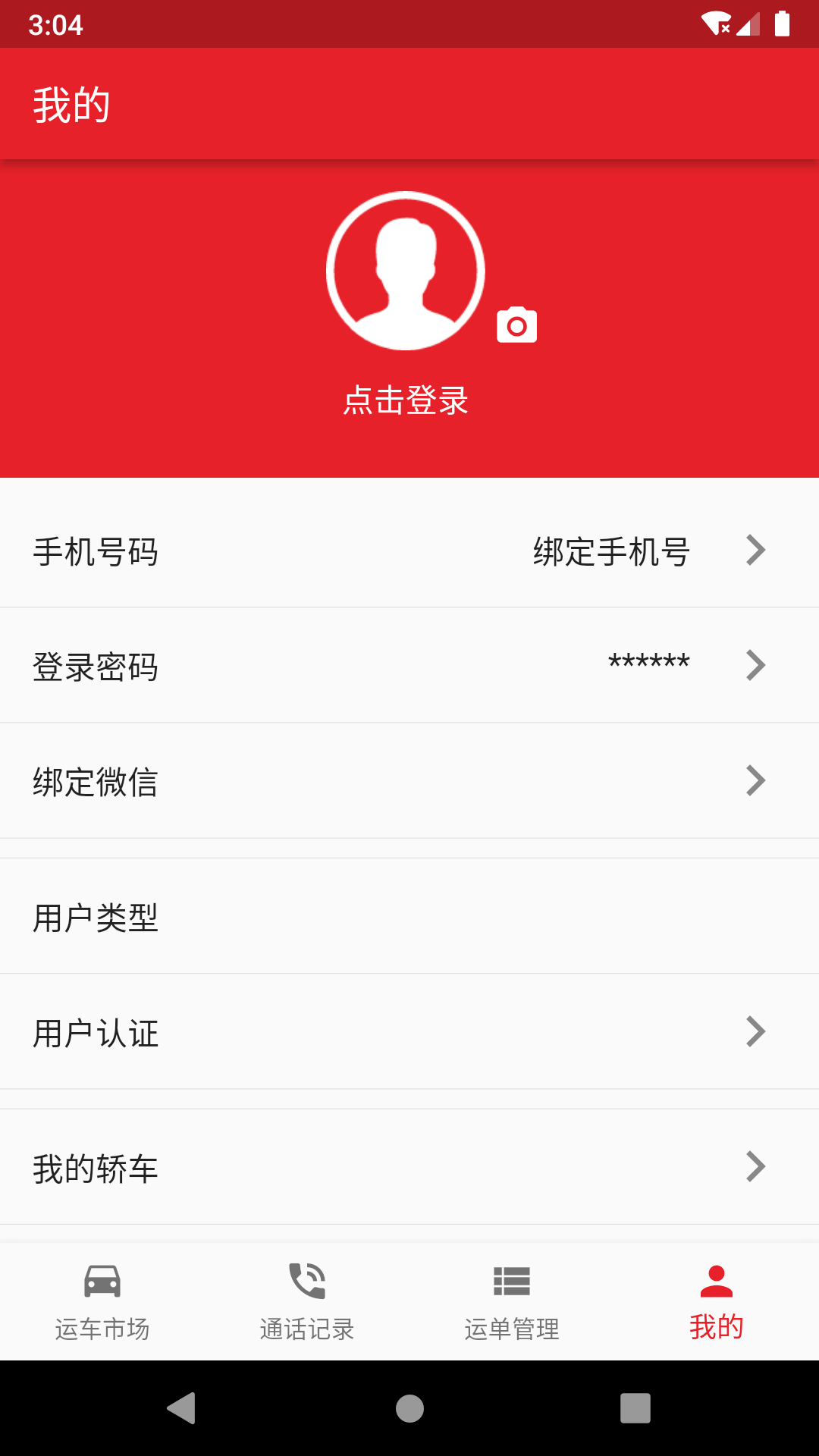Tap the 通话记录 phone icon
This screenshot has width=819, height=1456.
pyautogui.click(x=306, y=1279)
